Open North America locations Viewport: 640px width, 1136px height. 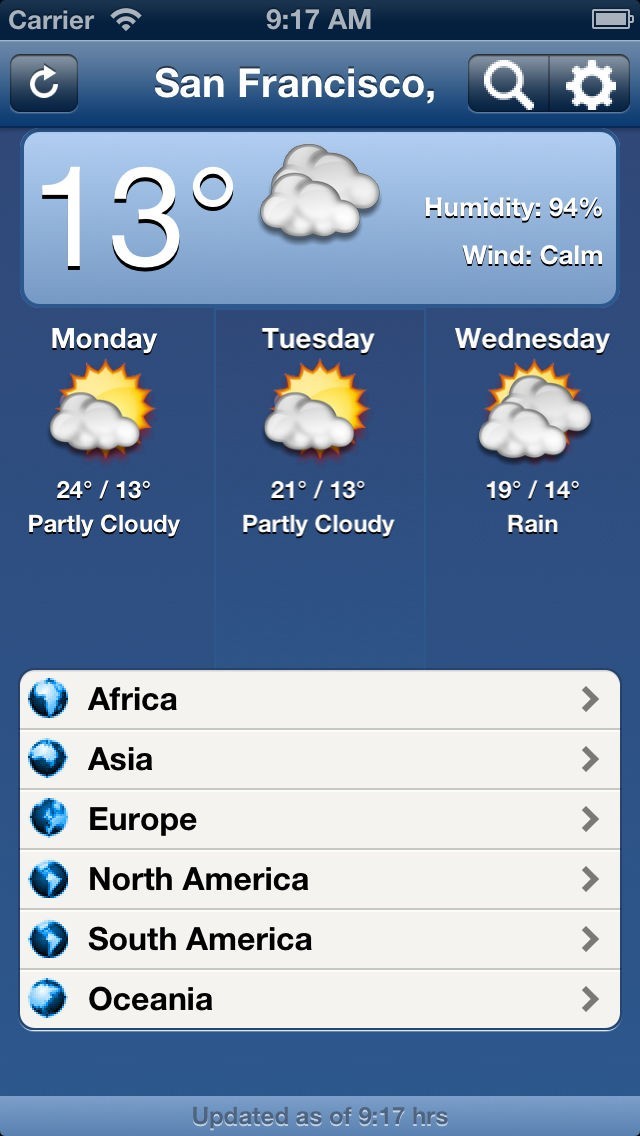pos(320,879)
